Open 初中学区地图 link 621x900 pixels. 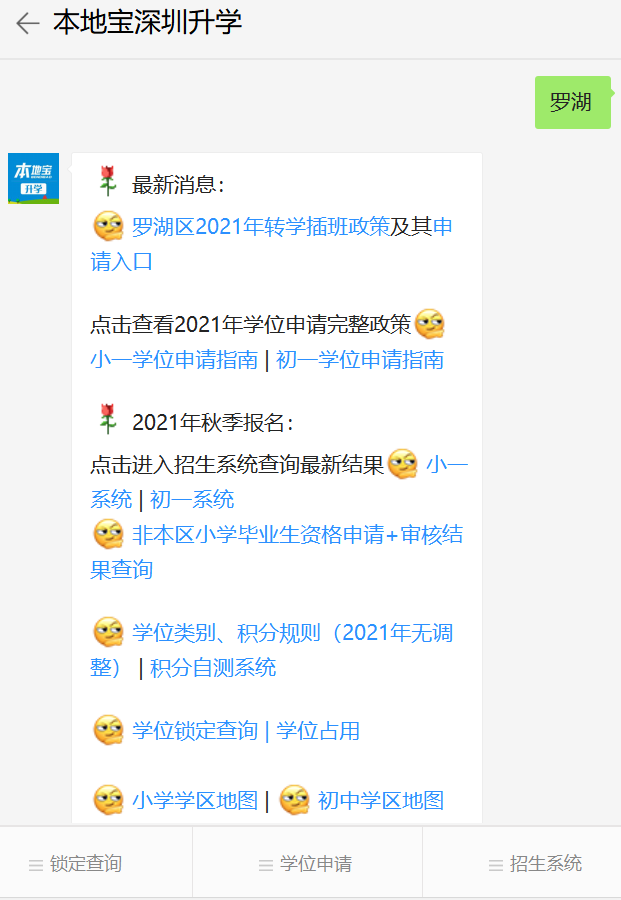[380, 801]
